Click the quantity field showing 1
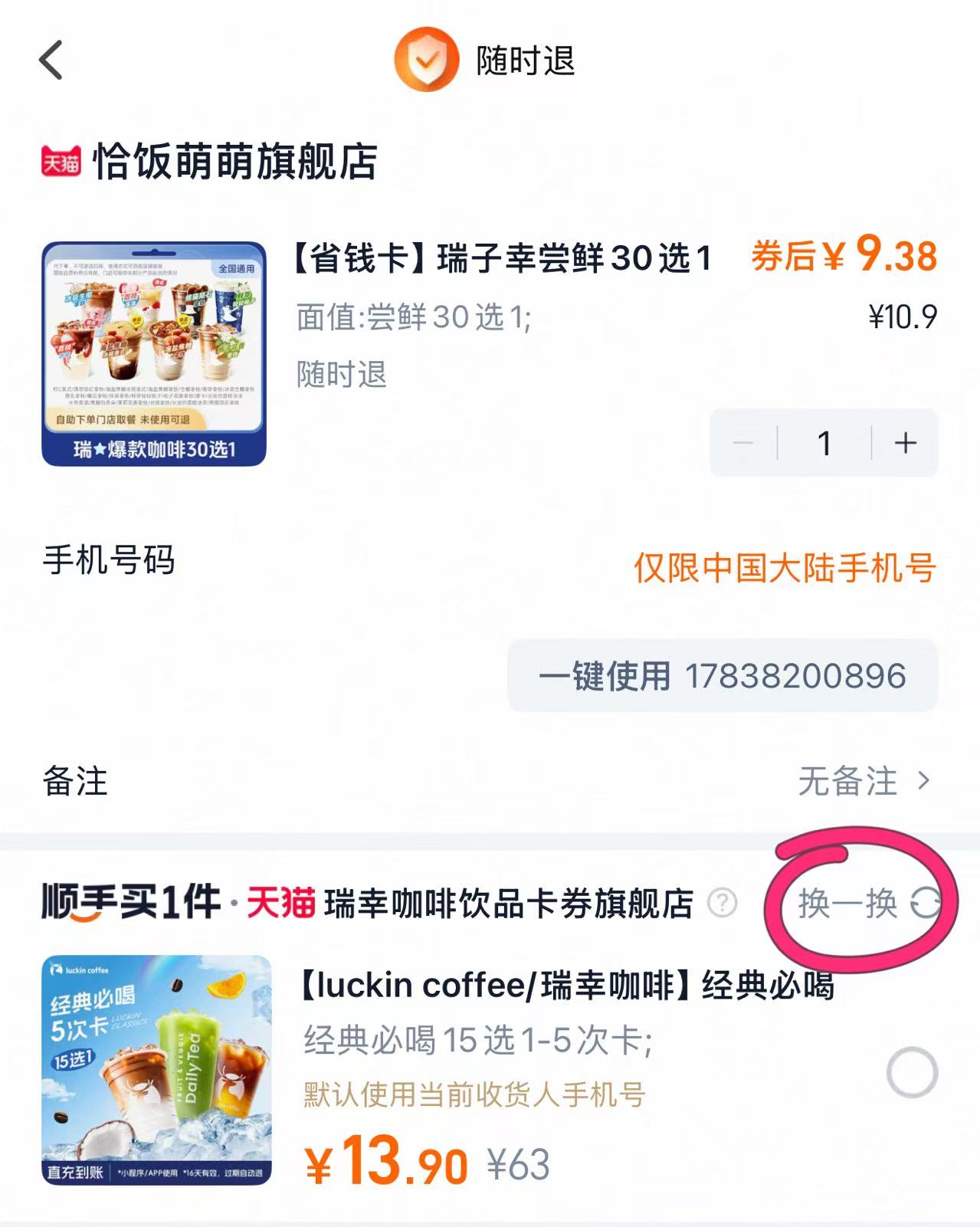Image resolution: width=980 pixels, height=1227 pixels. pos(824,442)
